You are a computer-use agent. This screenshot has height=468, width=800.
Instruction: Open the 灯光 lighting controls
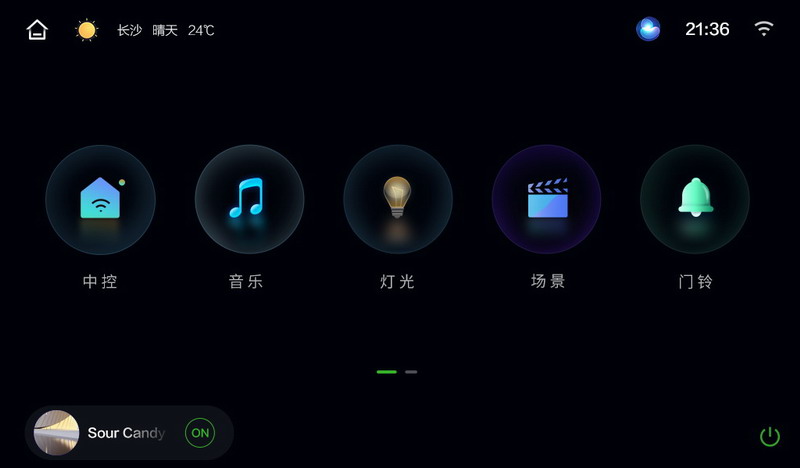click(398, 199)
